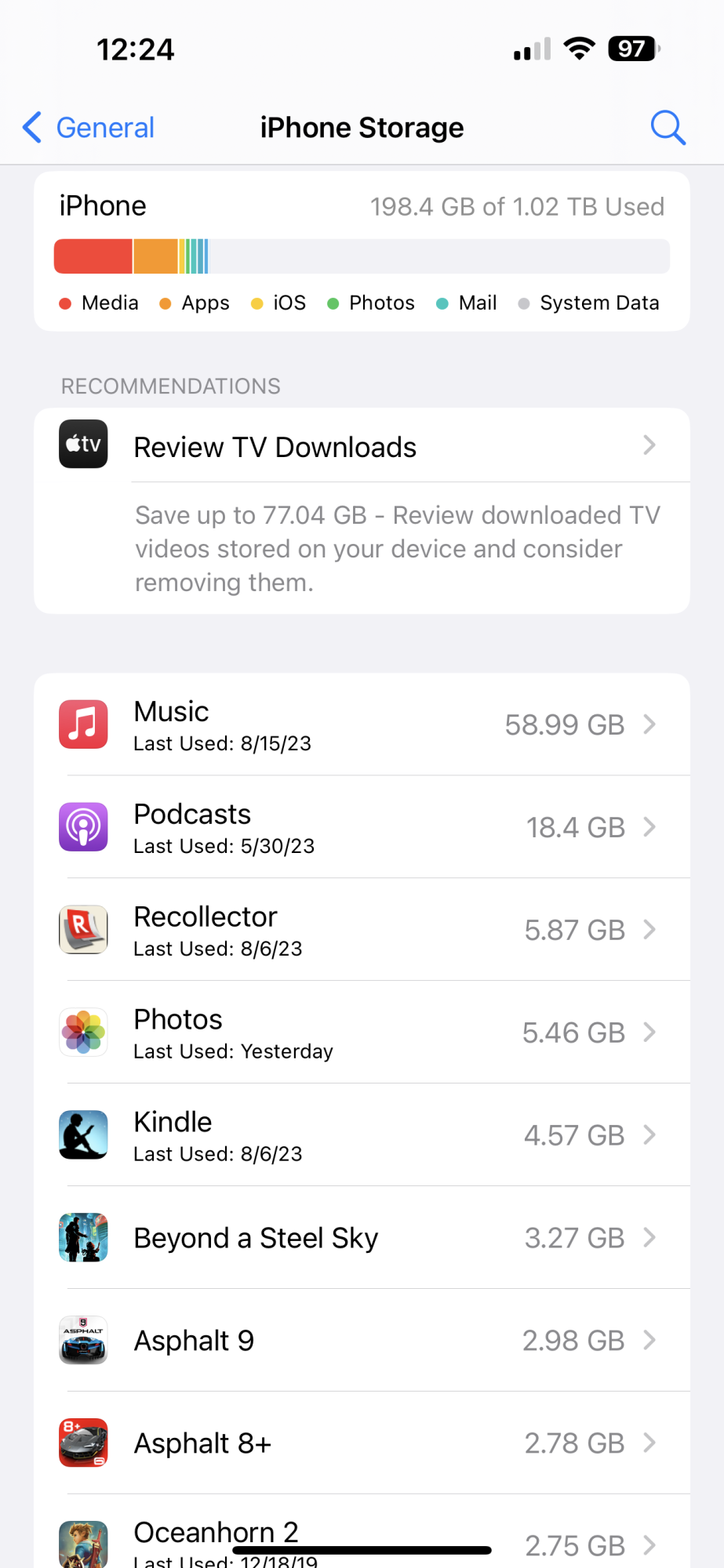Open Kindle storage details

(x=362, y=1136)
